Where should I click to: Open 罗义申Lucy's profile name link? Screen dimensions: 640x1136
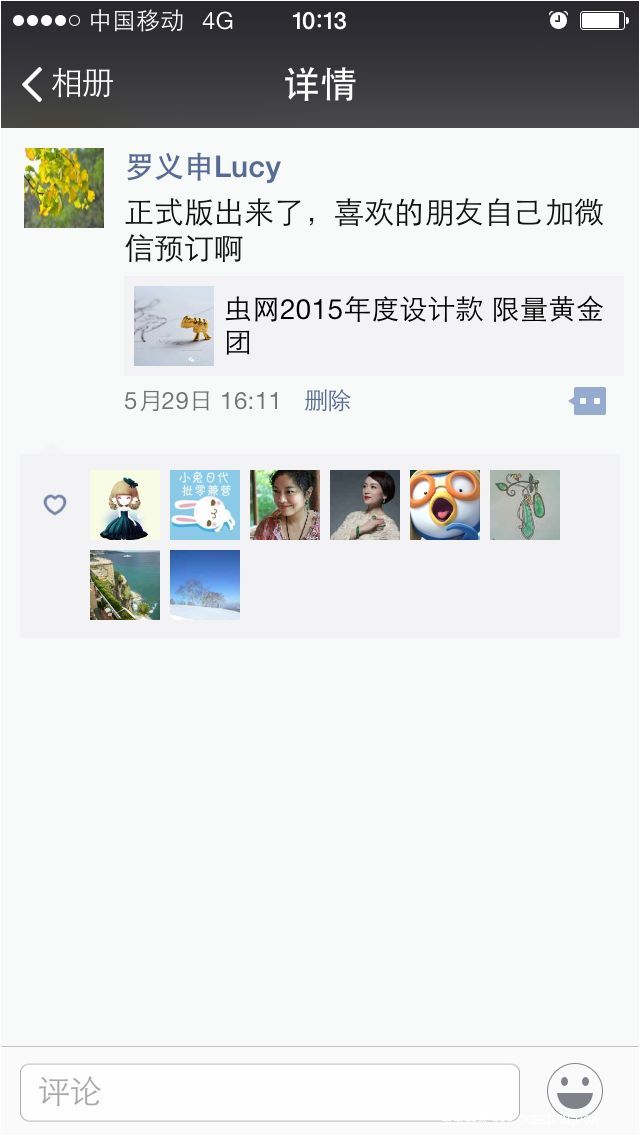[x=203, y=167]
